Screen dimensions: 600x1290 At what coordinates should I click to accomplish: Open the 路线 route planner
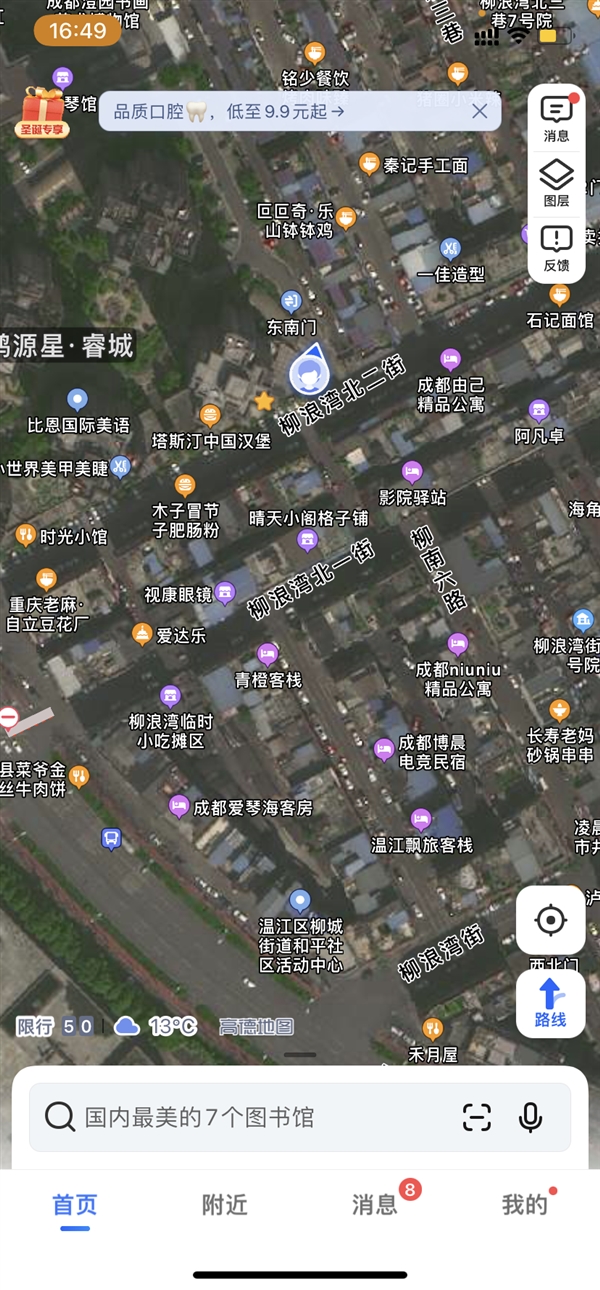(551, 1003)
